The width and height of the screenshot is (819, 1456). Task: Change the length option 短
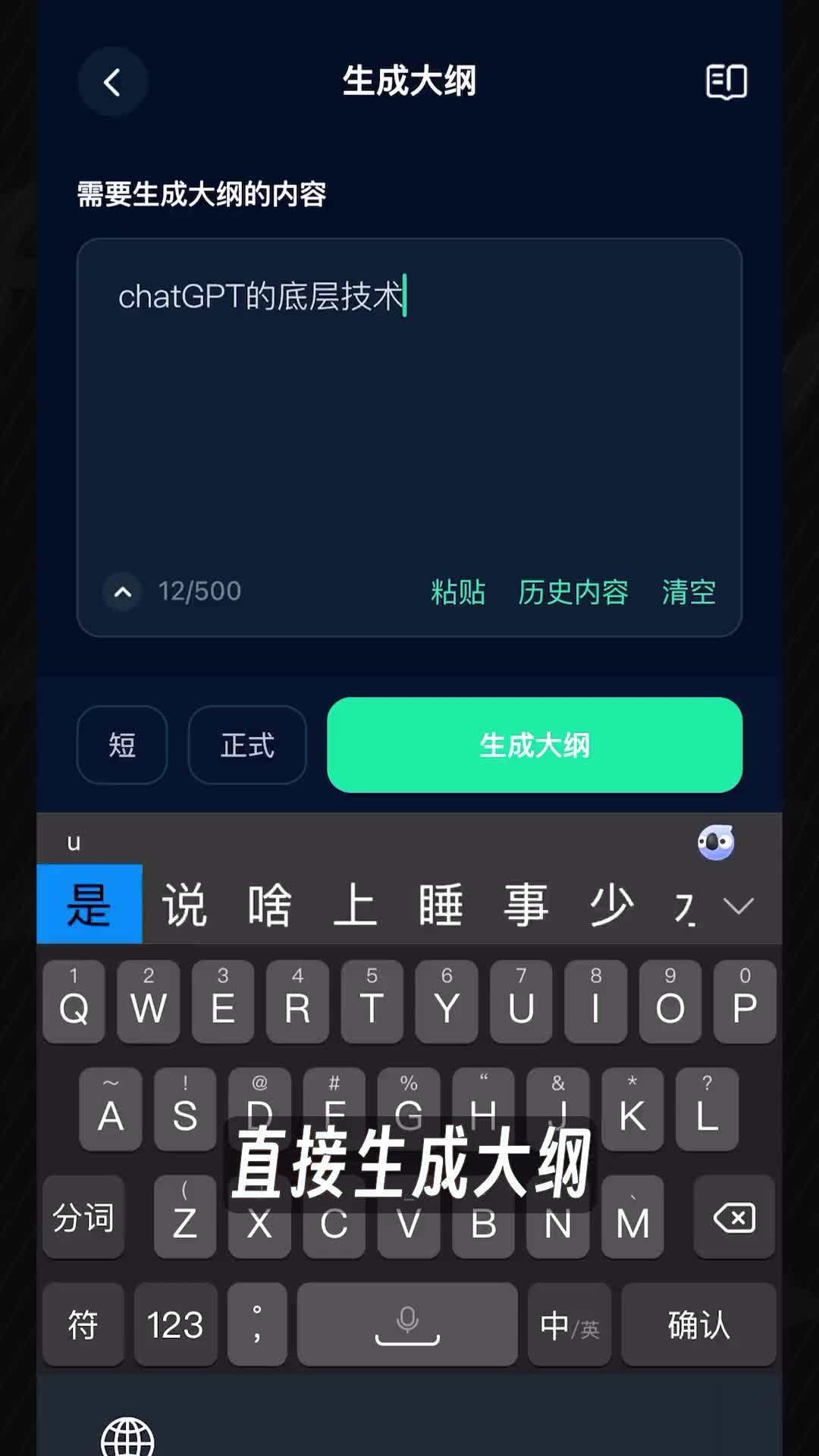[x=122, y=745]
